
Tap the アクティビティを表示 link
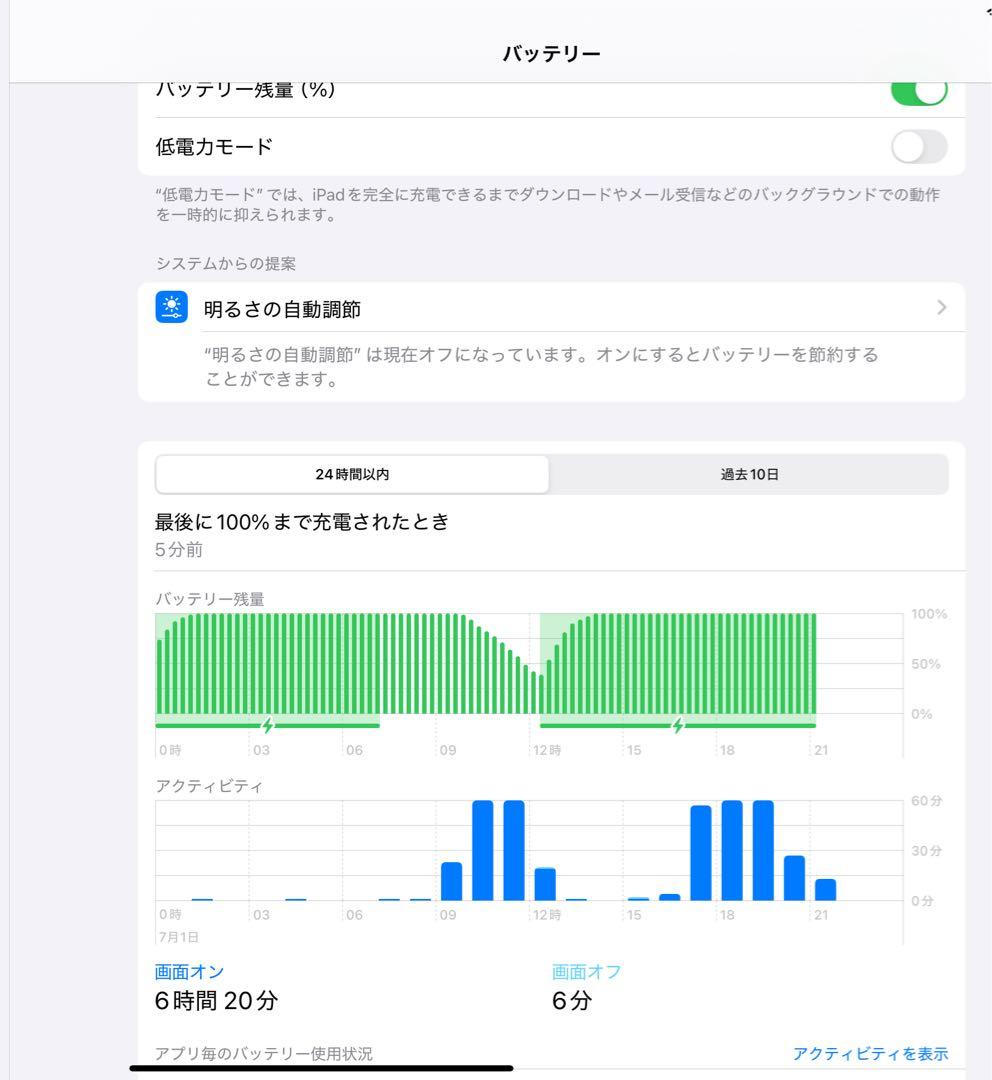point(871,1053)
